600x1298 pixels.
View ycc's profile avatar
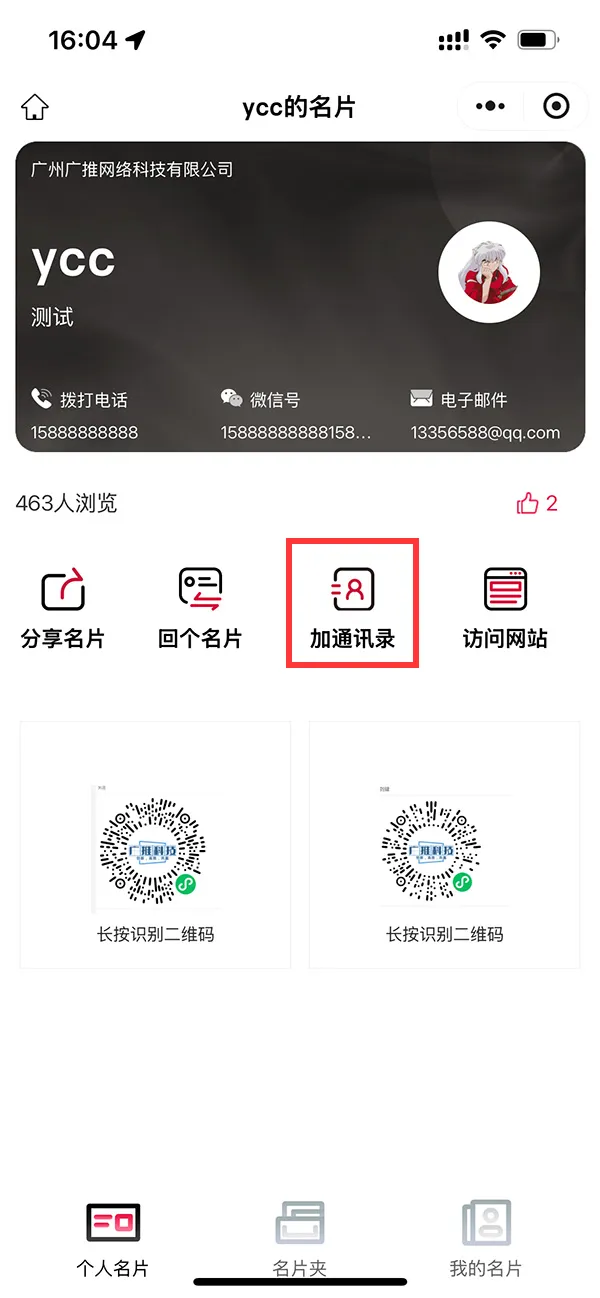(489, 272)
